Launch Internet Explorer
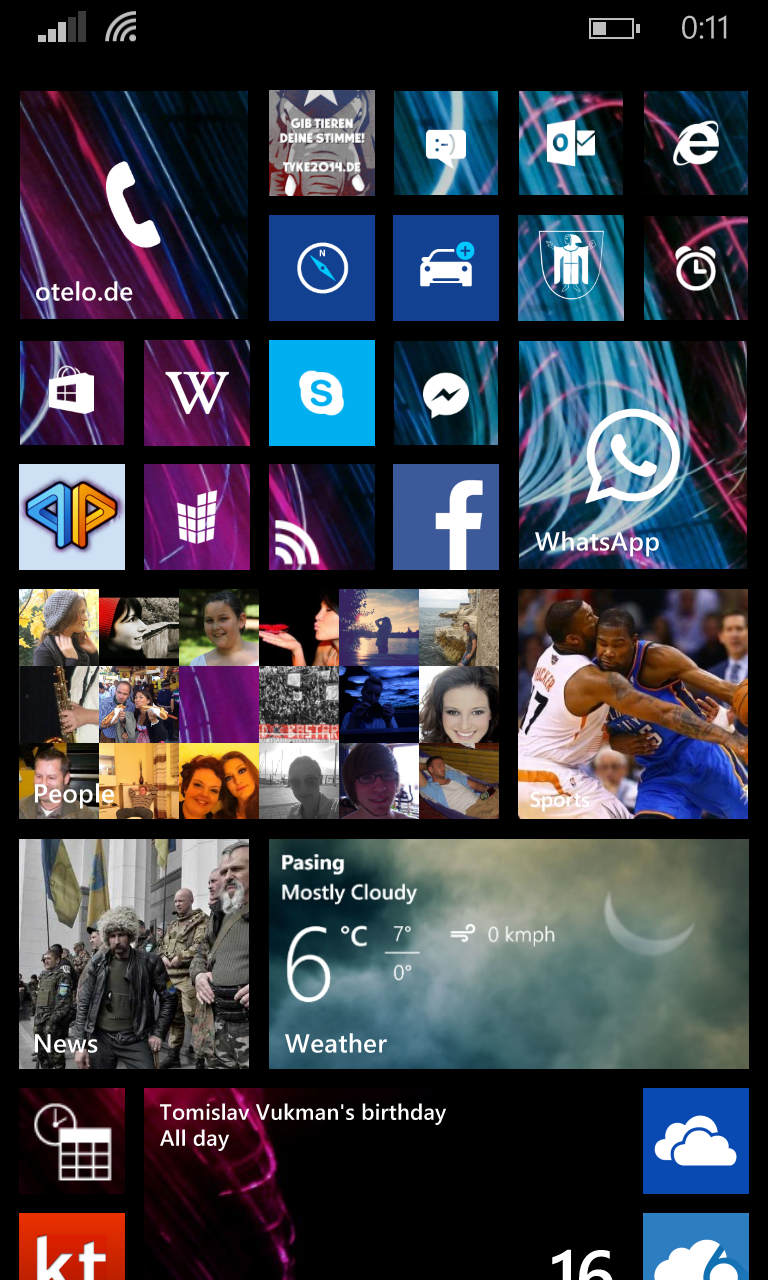 pyautogui.click(x=696, y=143)
